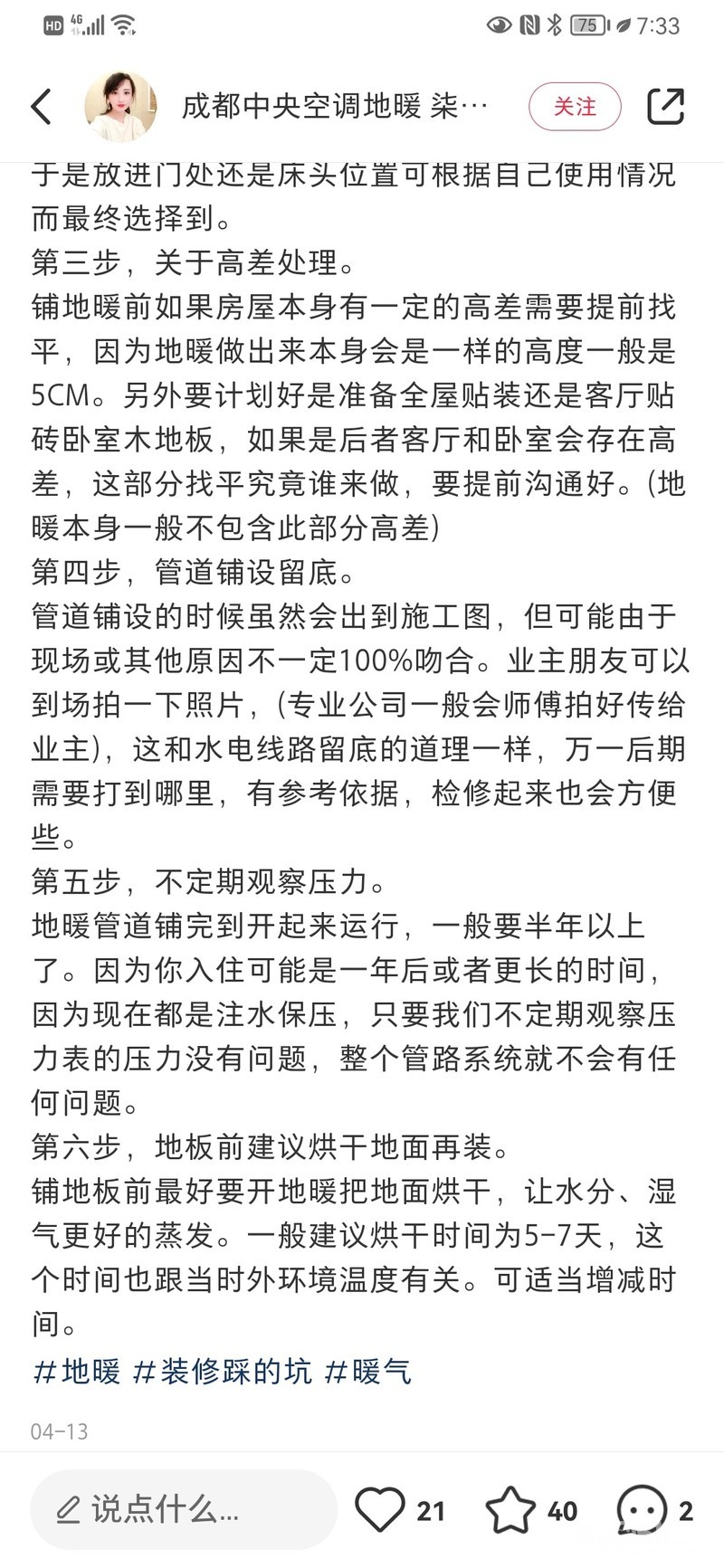This screenshot has height=1568, width=724.
Task: Open the #暖气 hashtag
Action: [x=368, y=1371]
